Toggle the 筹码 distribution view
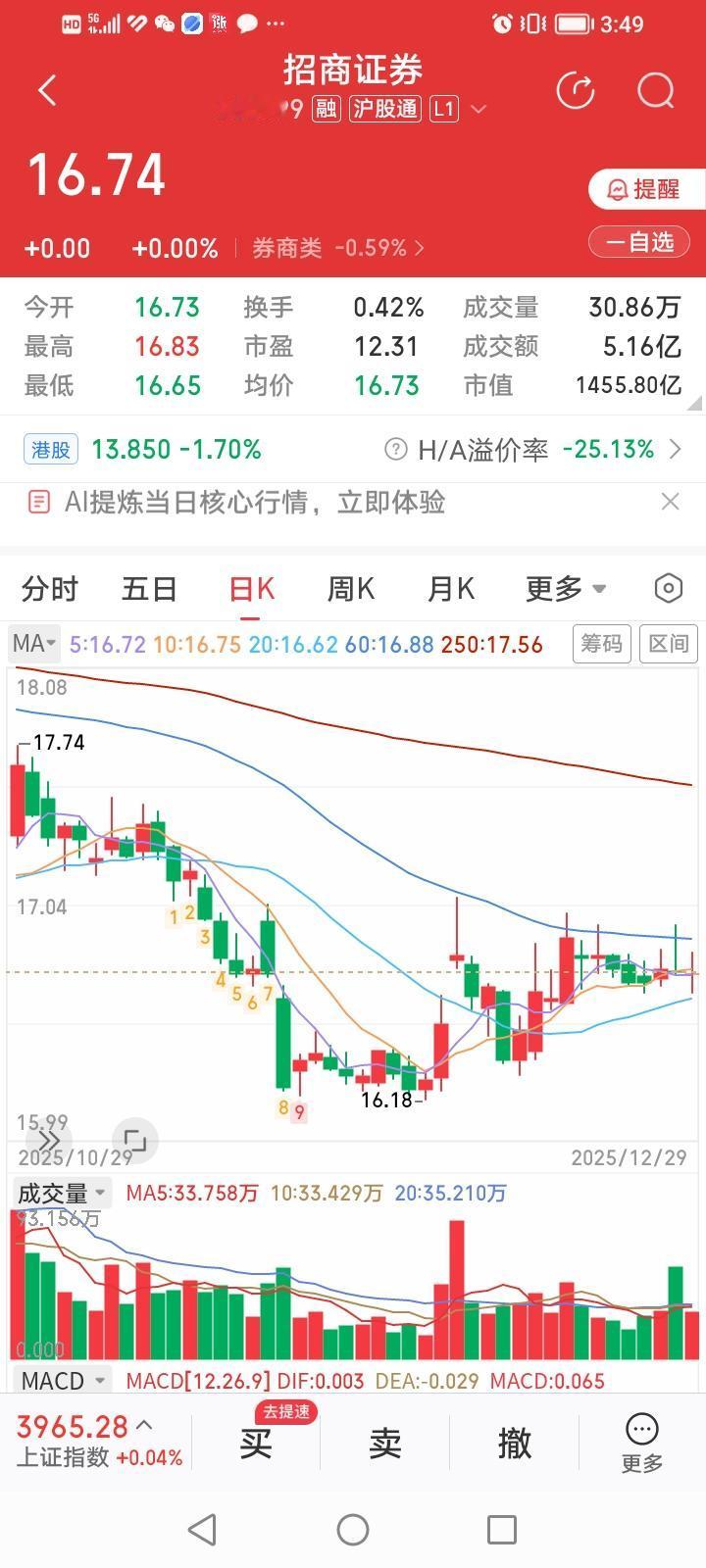This screenshot has width=706, height=1568. pos(601,644)
